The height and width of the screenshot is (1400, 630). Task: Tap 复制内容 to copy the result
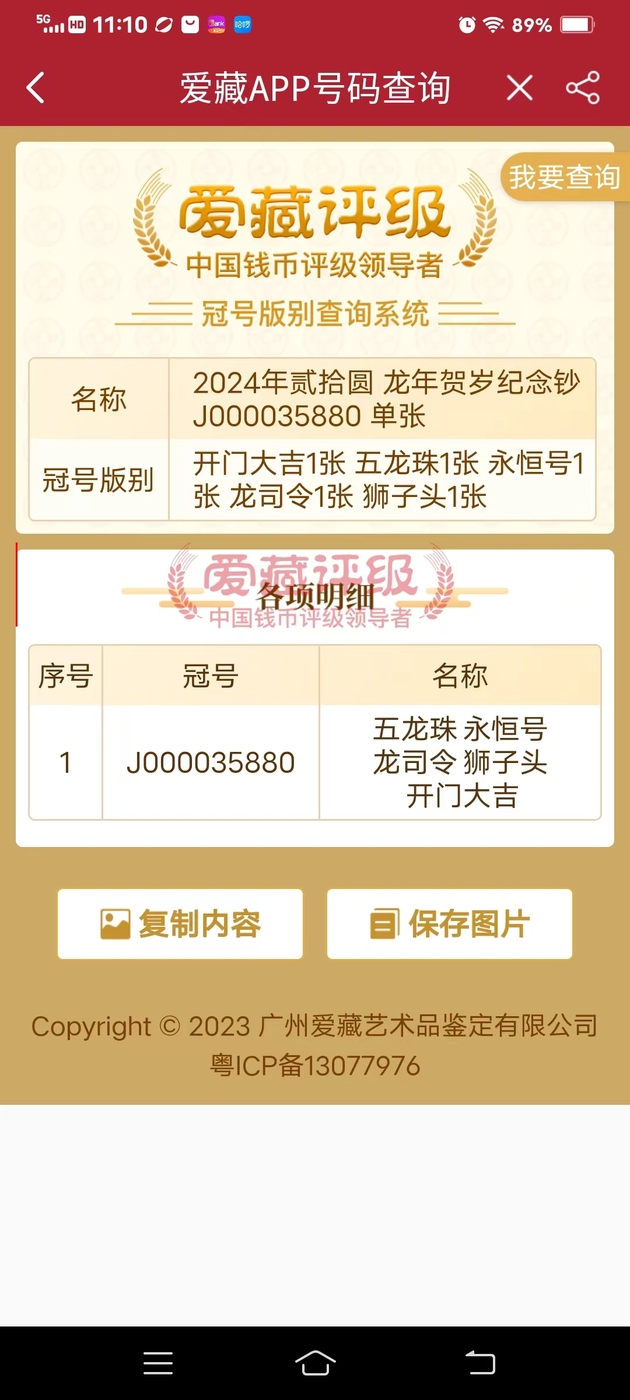pos(180,924)
